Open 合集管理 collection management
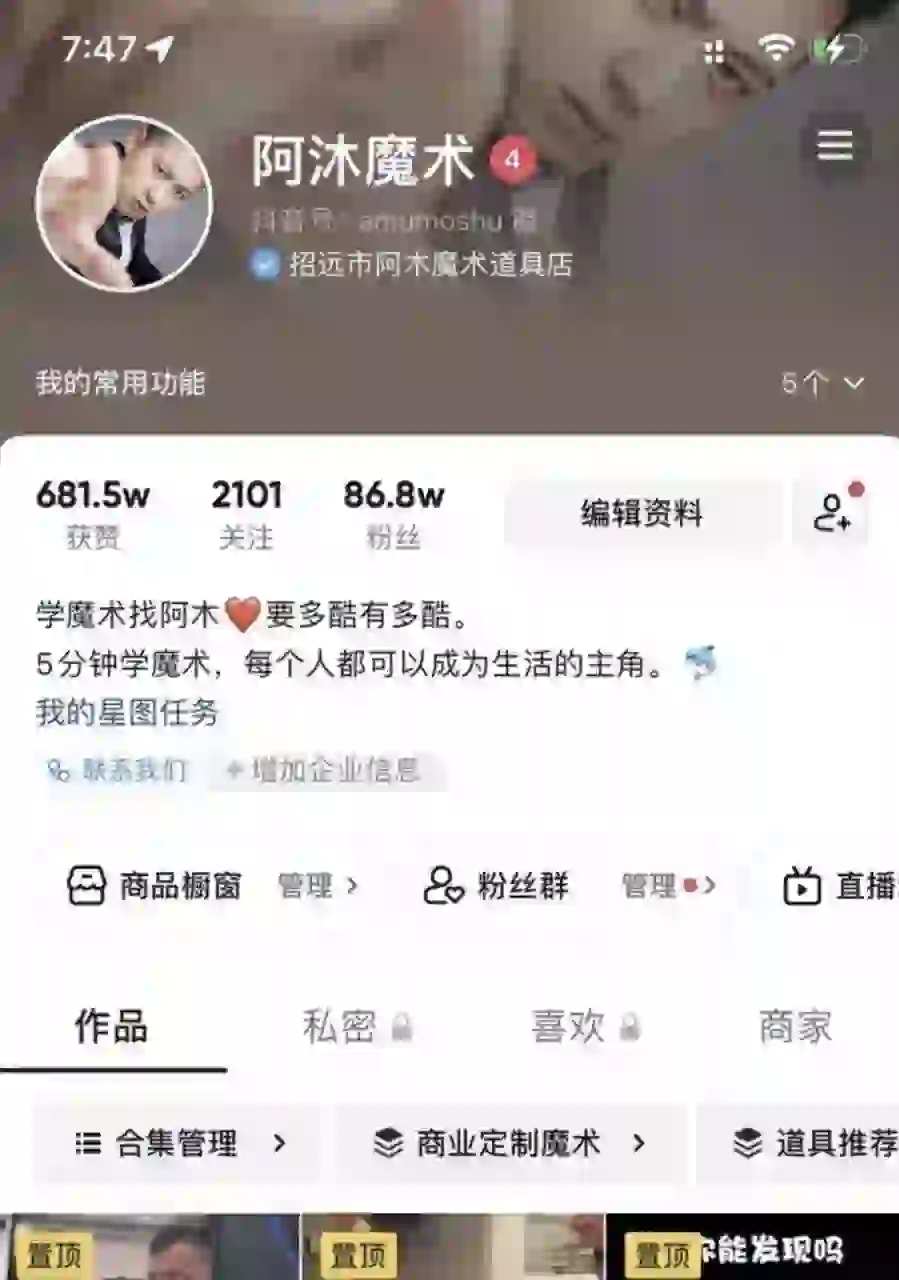Viewport: 899px width, 1280px height. click(x=178, y=1143)
